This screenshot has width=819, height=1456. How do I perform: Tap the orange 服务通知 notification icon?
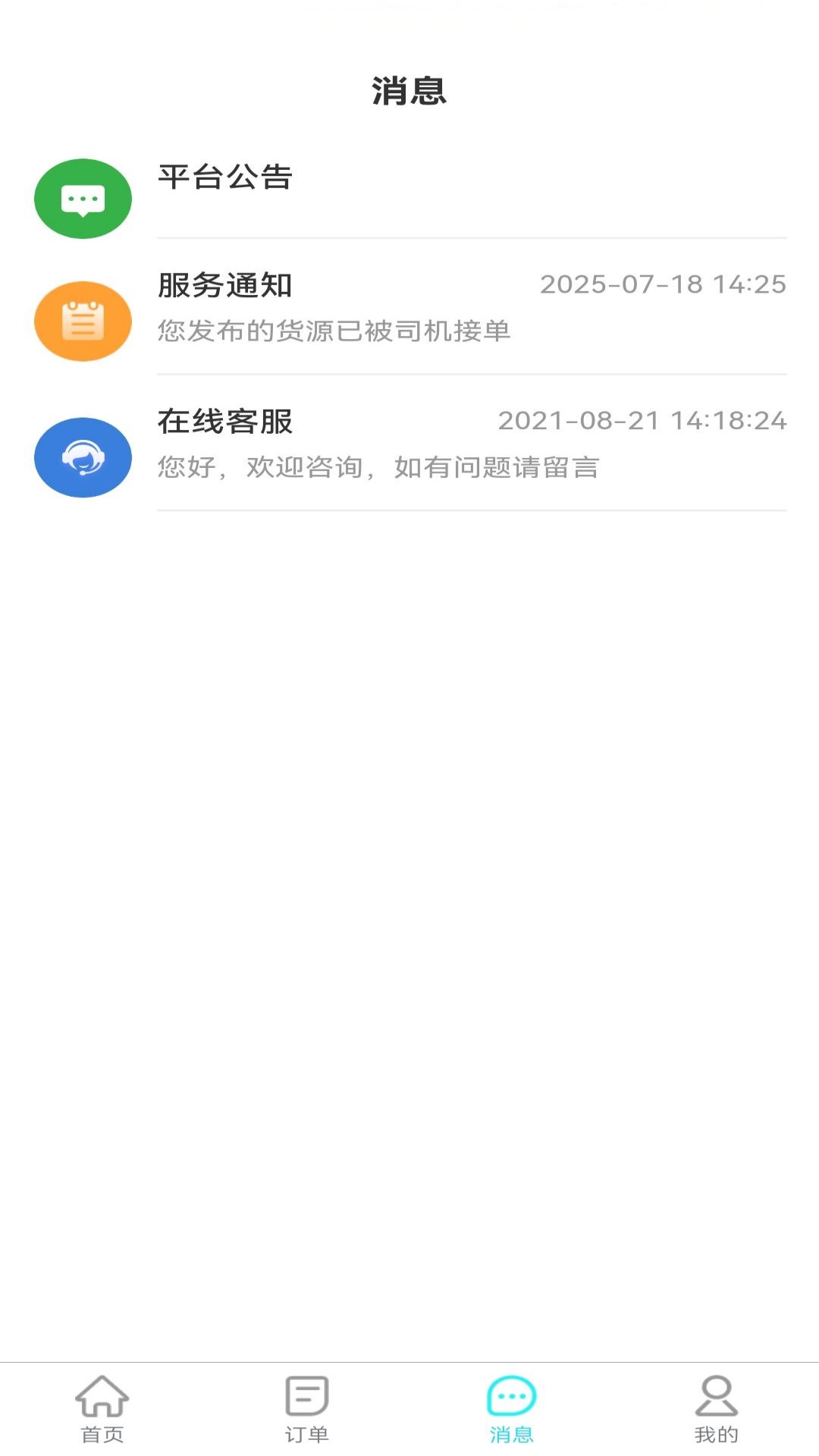tap(83, 321)
